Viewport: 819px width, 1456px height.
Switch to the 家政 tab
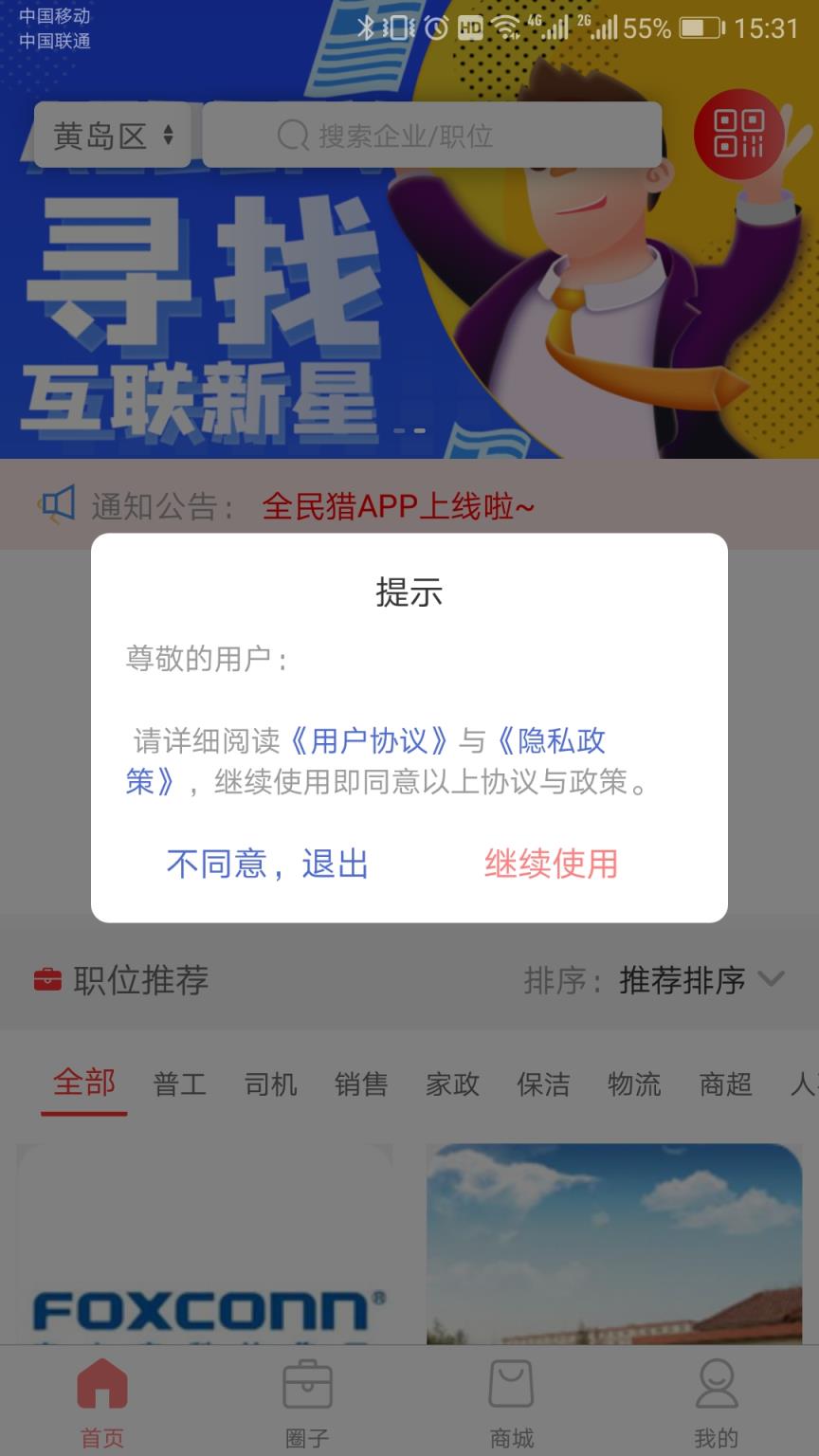[x=452, y=1084]
